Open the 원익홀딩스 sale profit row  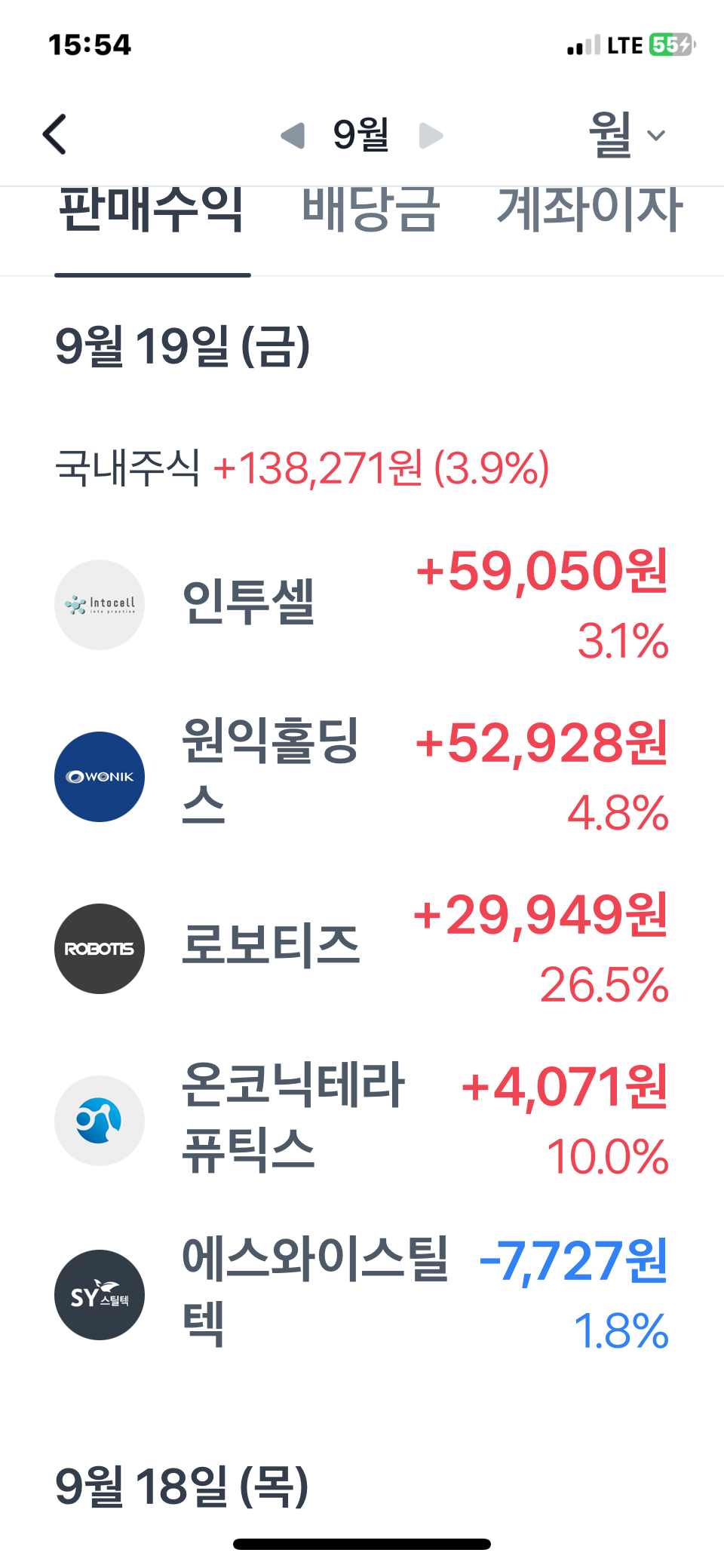[x=362, y=776]
